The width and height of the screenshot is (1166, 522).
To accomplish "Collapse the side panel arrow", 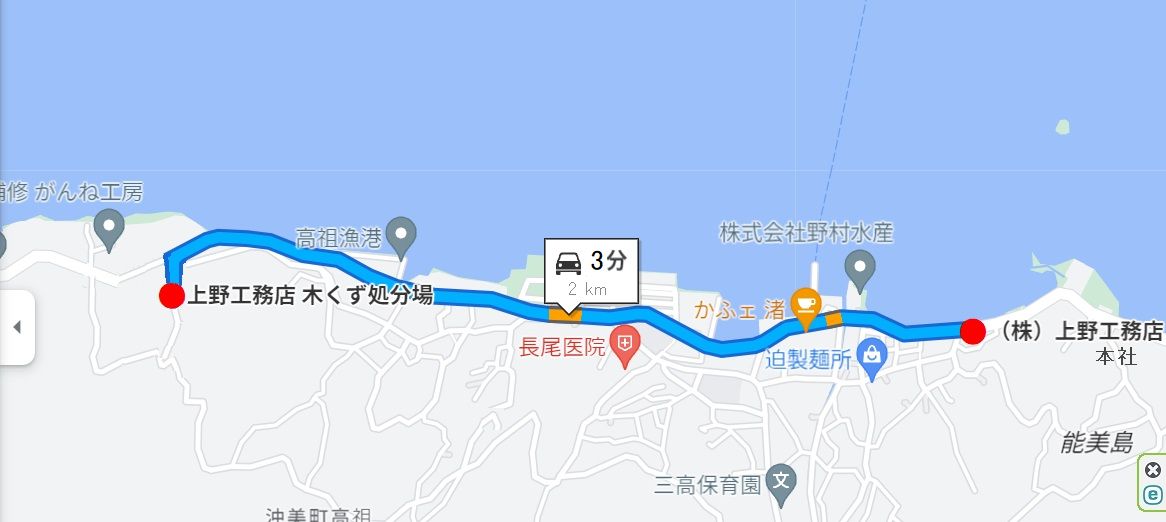I will coord(16,327).
